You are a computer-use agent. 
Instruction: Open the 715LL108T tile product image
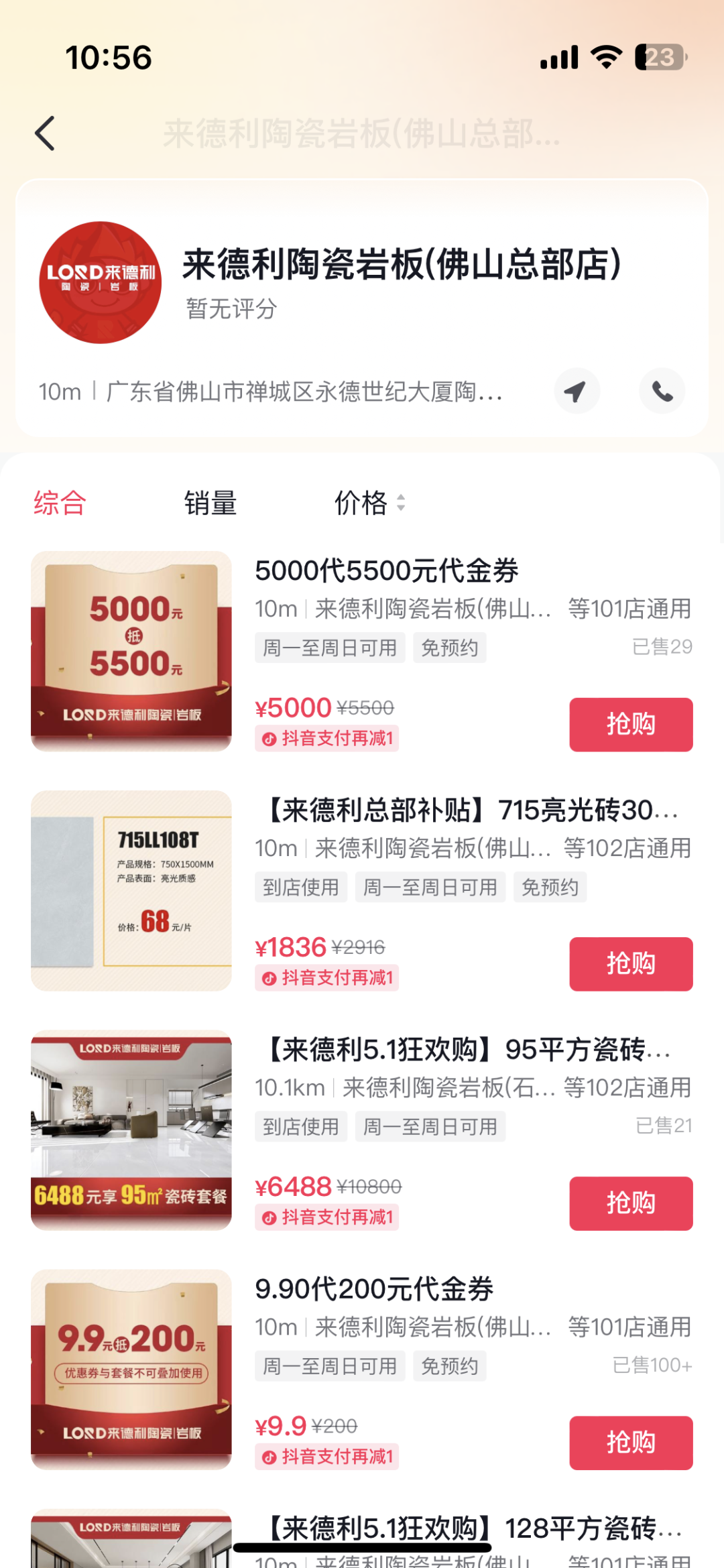point(131,890)
